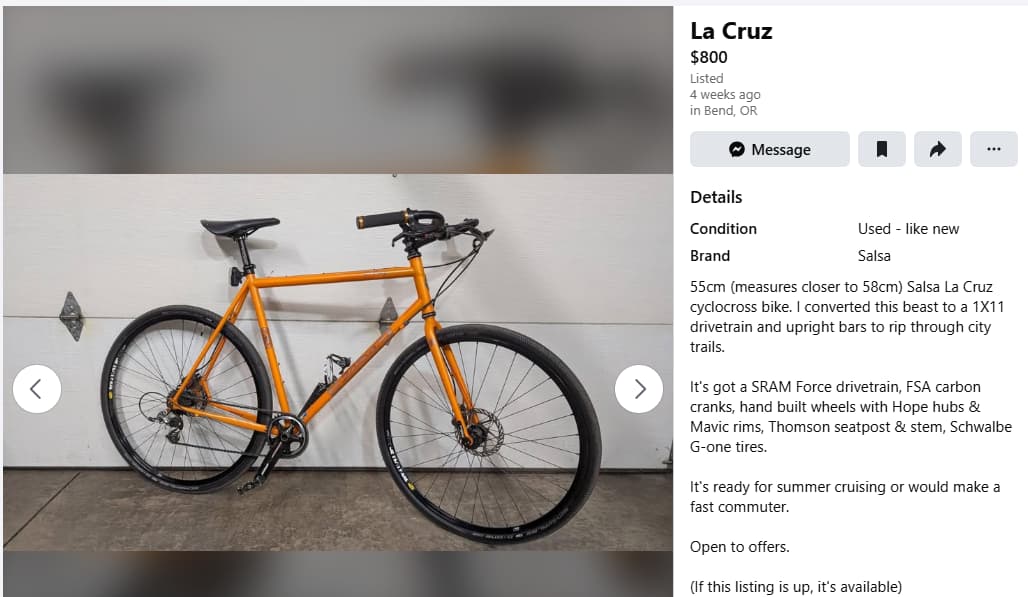Open the three-dot more options menu

click(x=993, y=149)
